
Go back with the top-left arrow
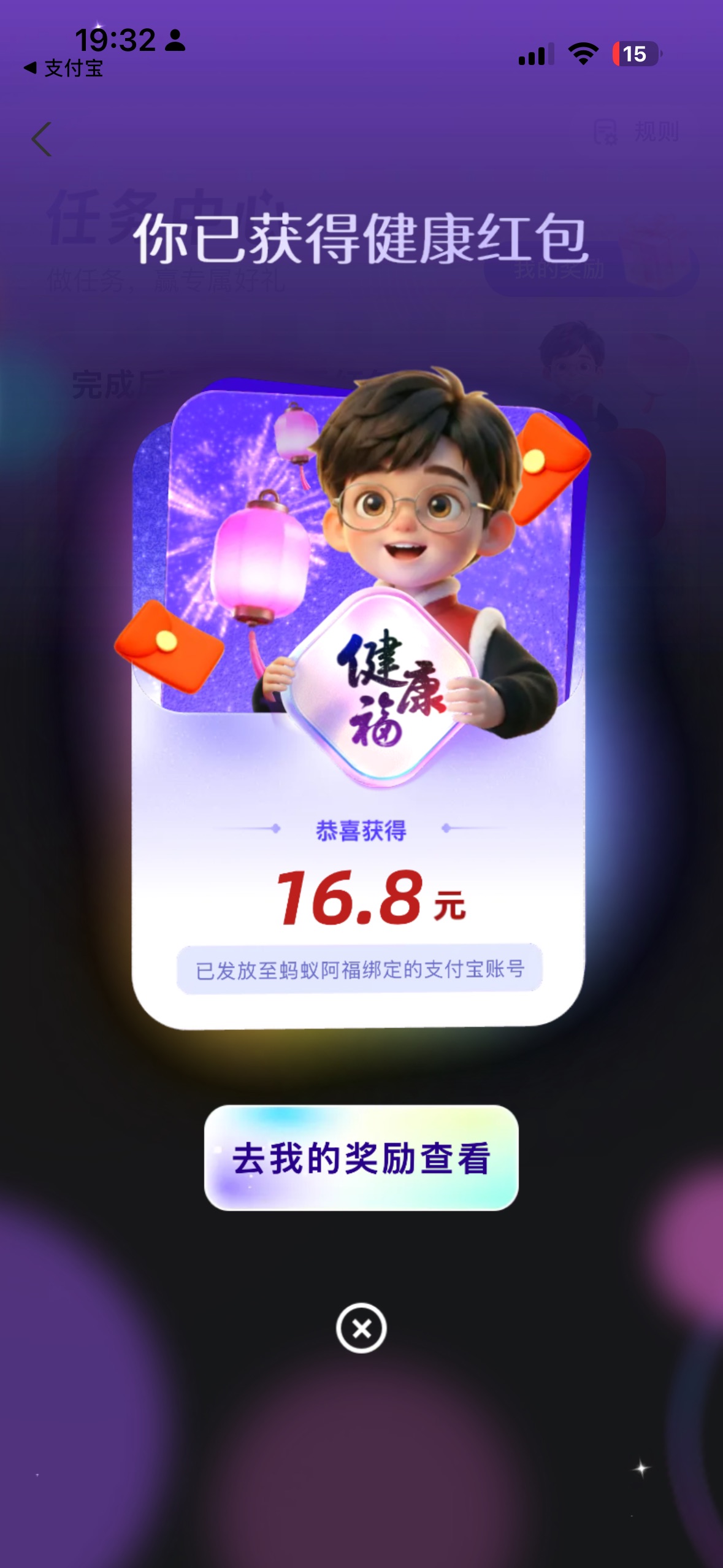[42, 139]
